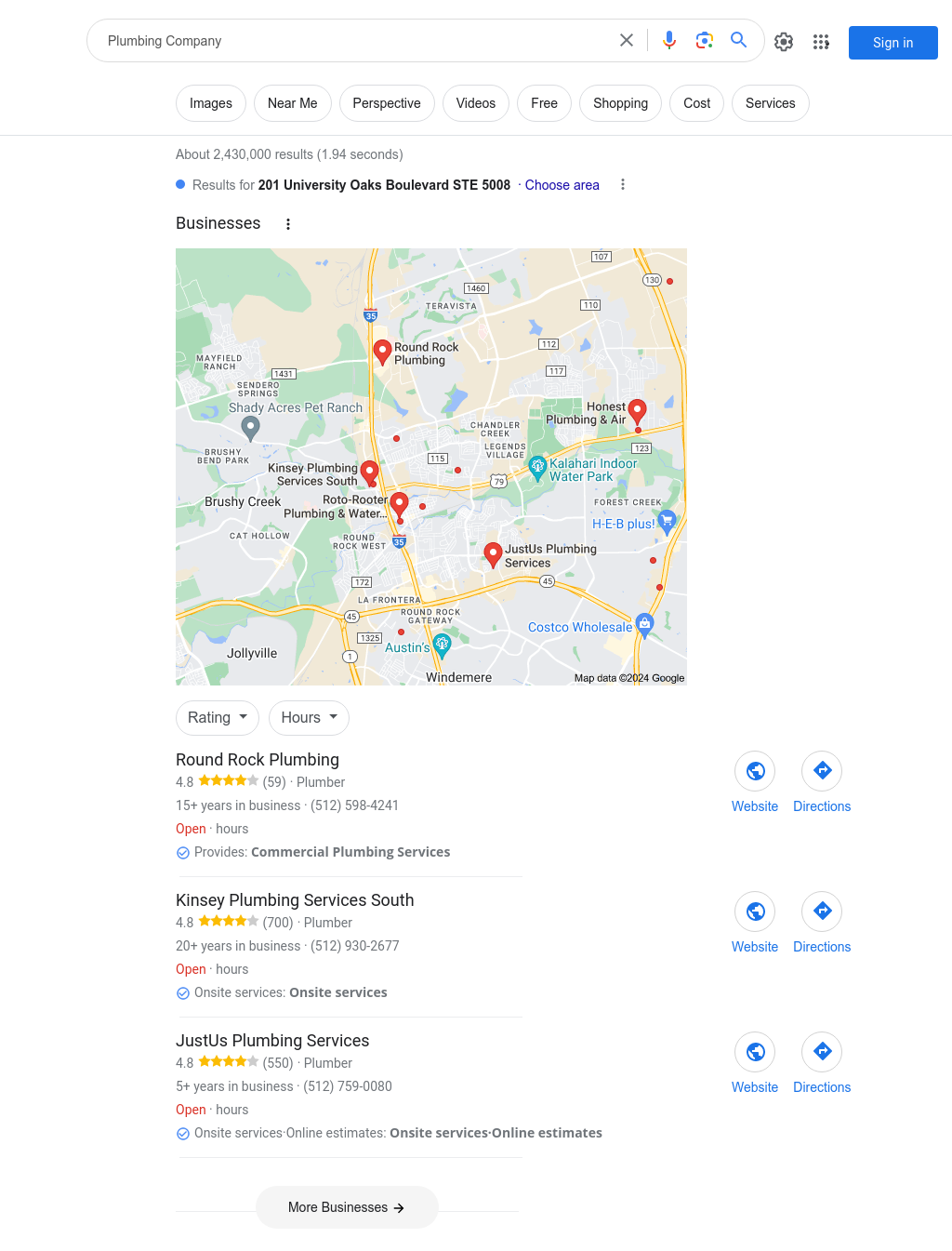Open the business map view
This screenshot has height=1251, width=952.
(x=431, y=467)
